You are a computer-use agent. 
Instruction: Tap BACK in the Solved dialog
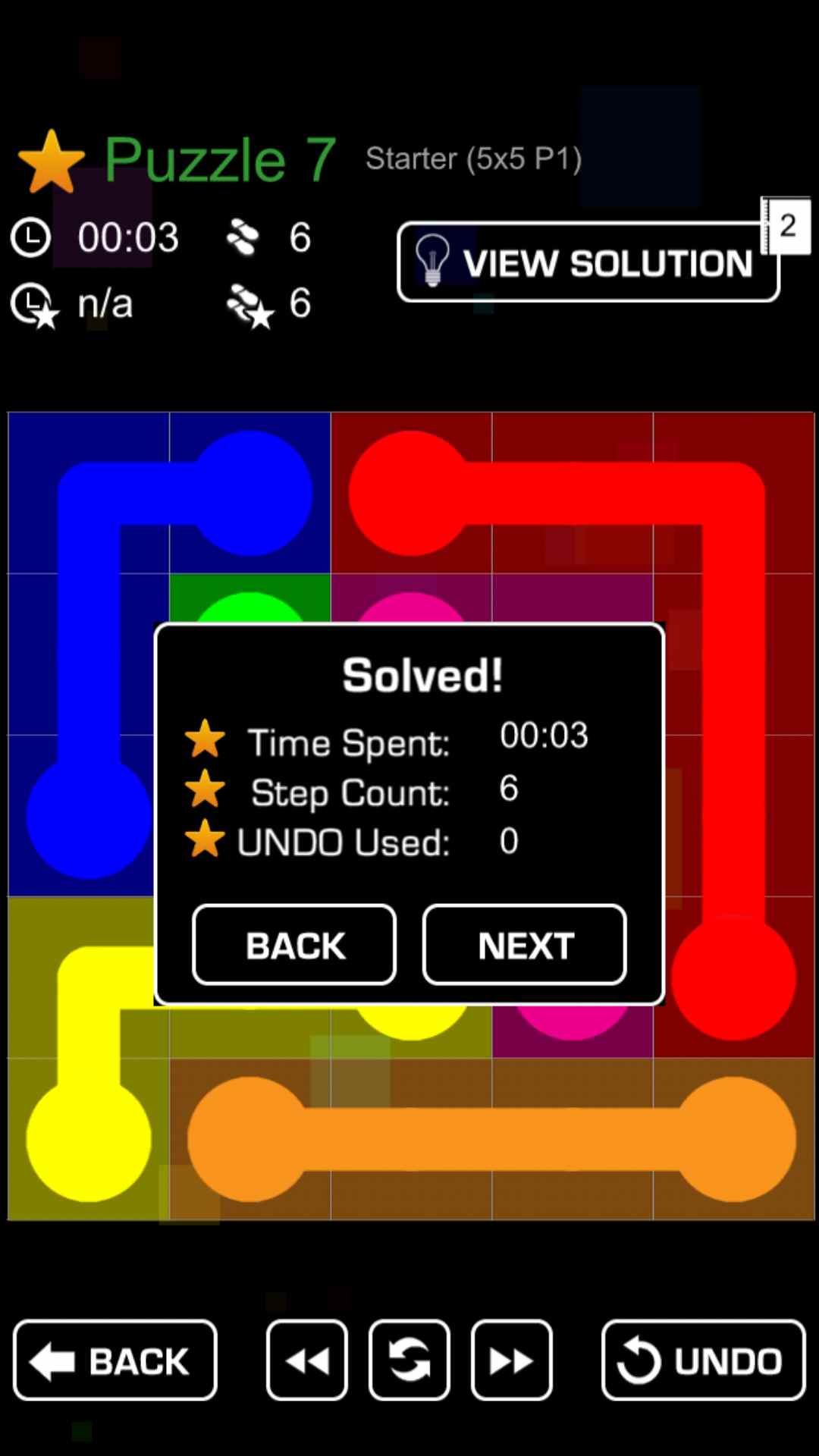pos(294,945)
